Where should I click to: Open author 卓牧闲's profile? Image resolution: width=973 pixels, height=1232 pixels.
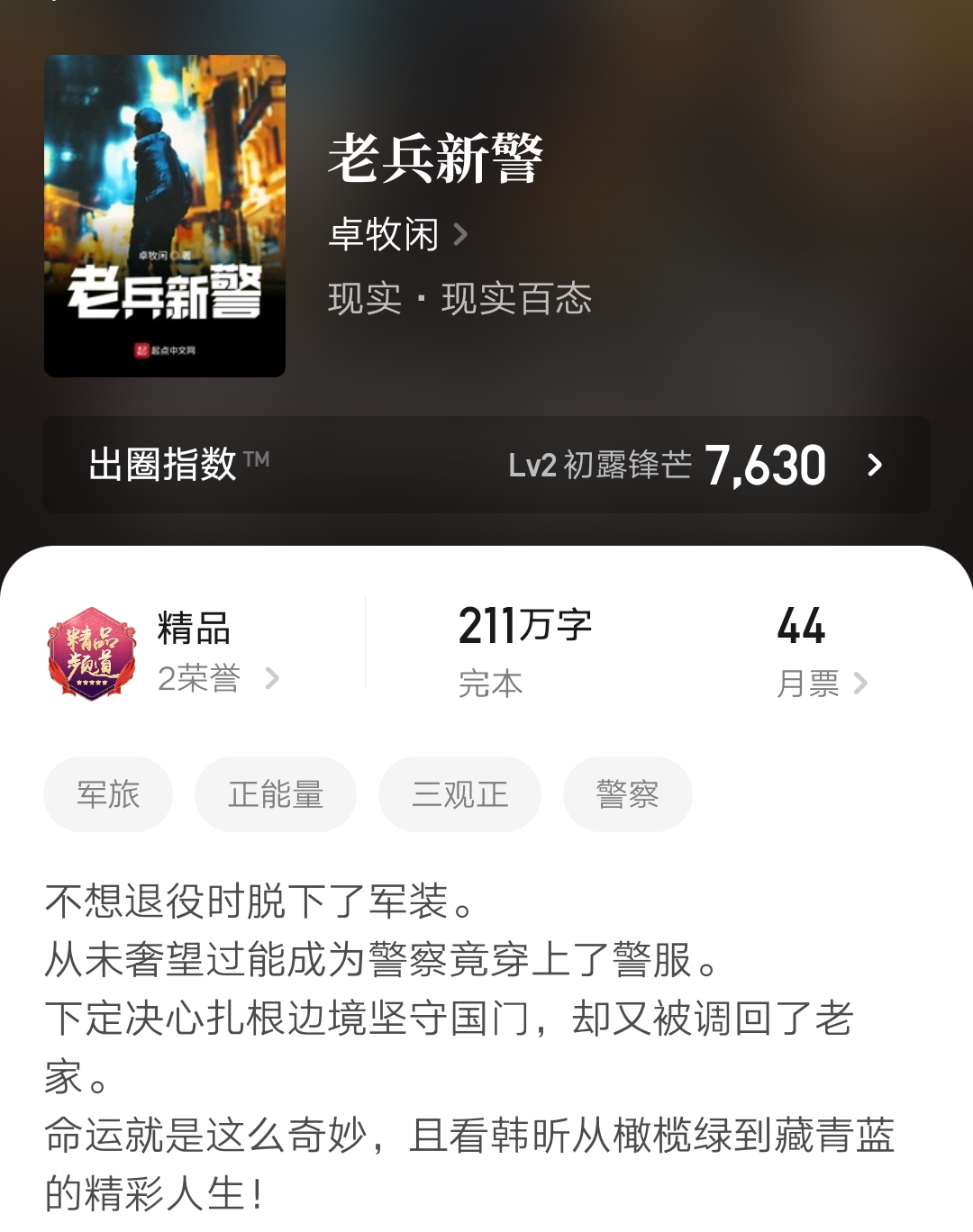coord(383,235)
